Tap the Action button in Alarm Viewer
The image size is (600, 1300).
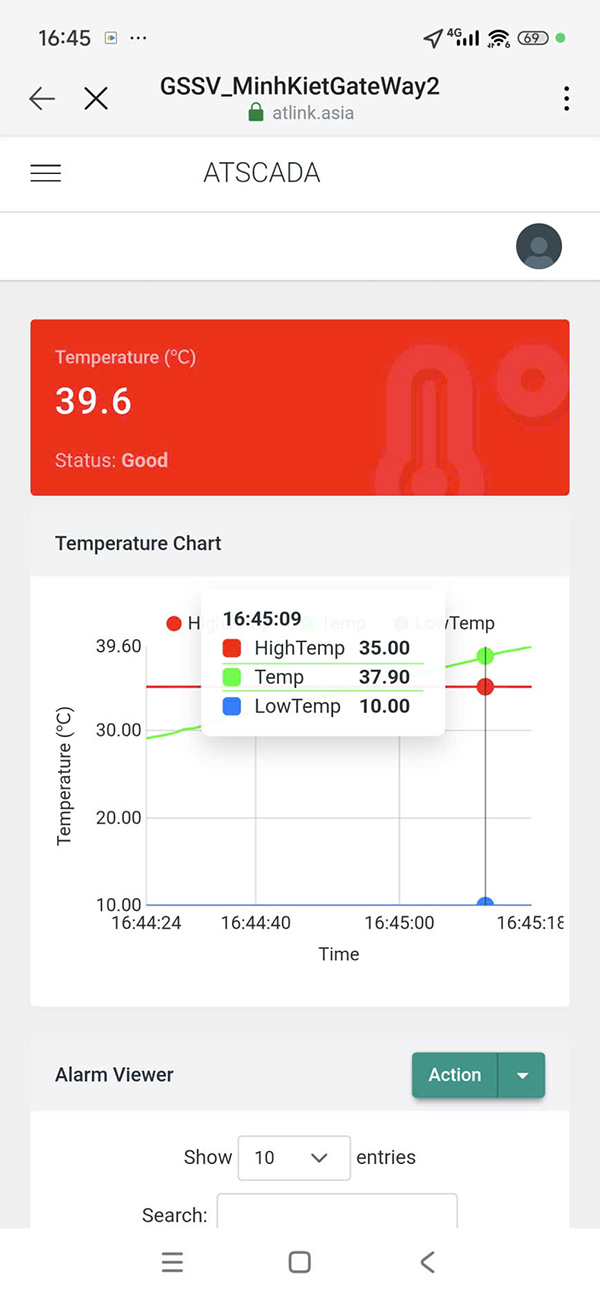[x=455, y=1075]
